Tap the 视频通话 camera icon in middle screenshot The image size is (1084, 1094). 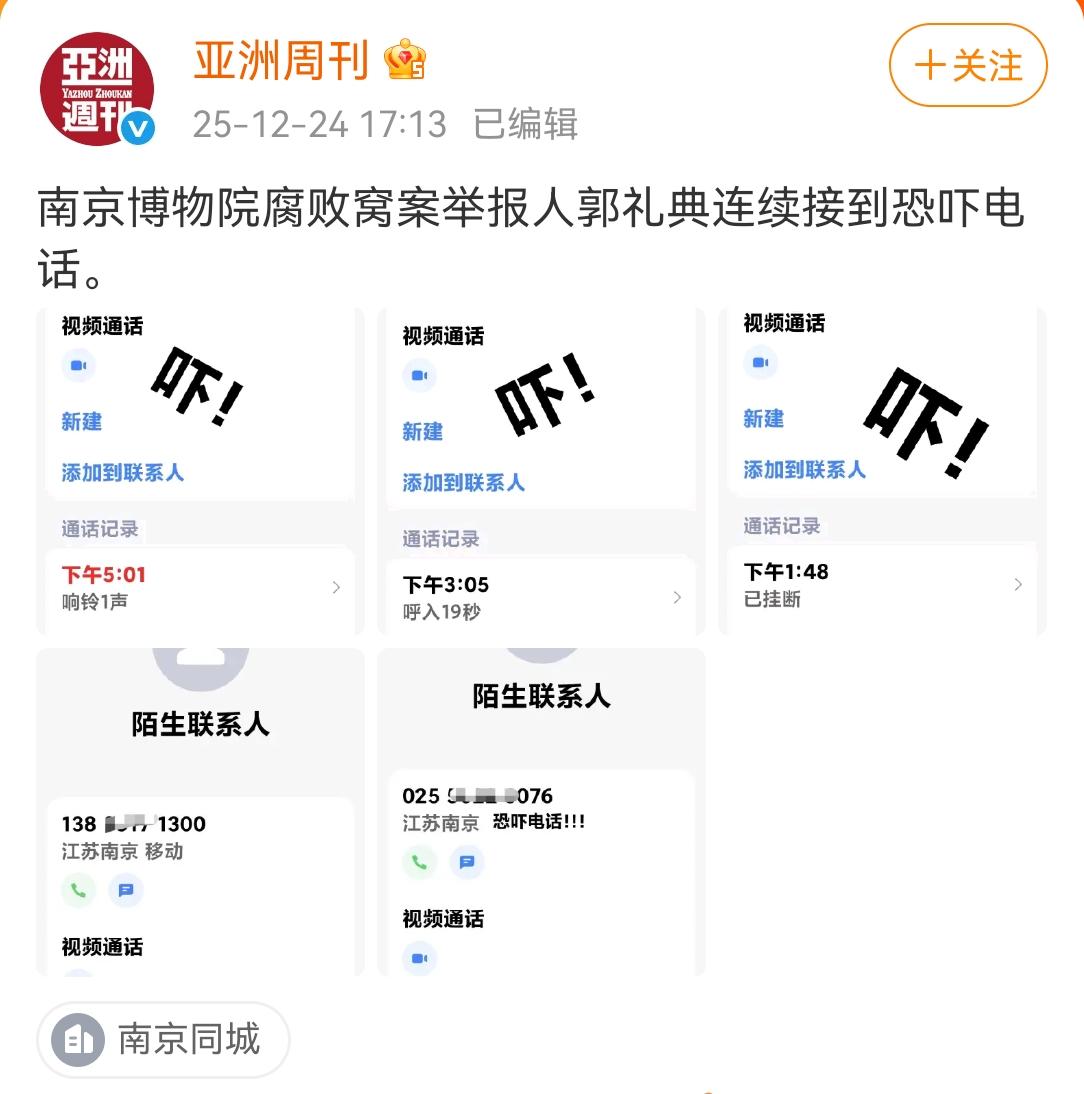(419, 376)
